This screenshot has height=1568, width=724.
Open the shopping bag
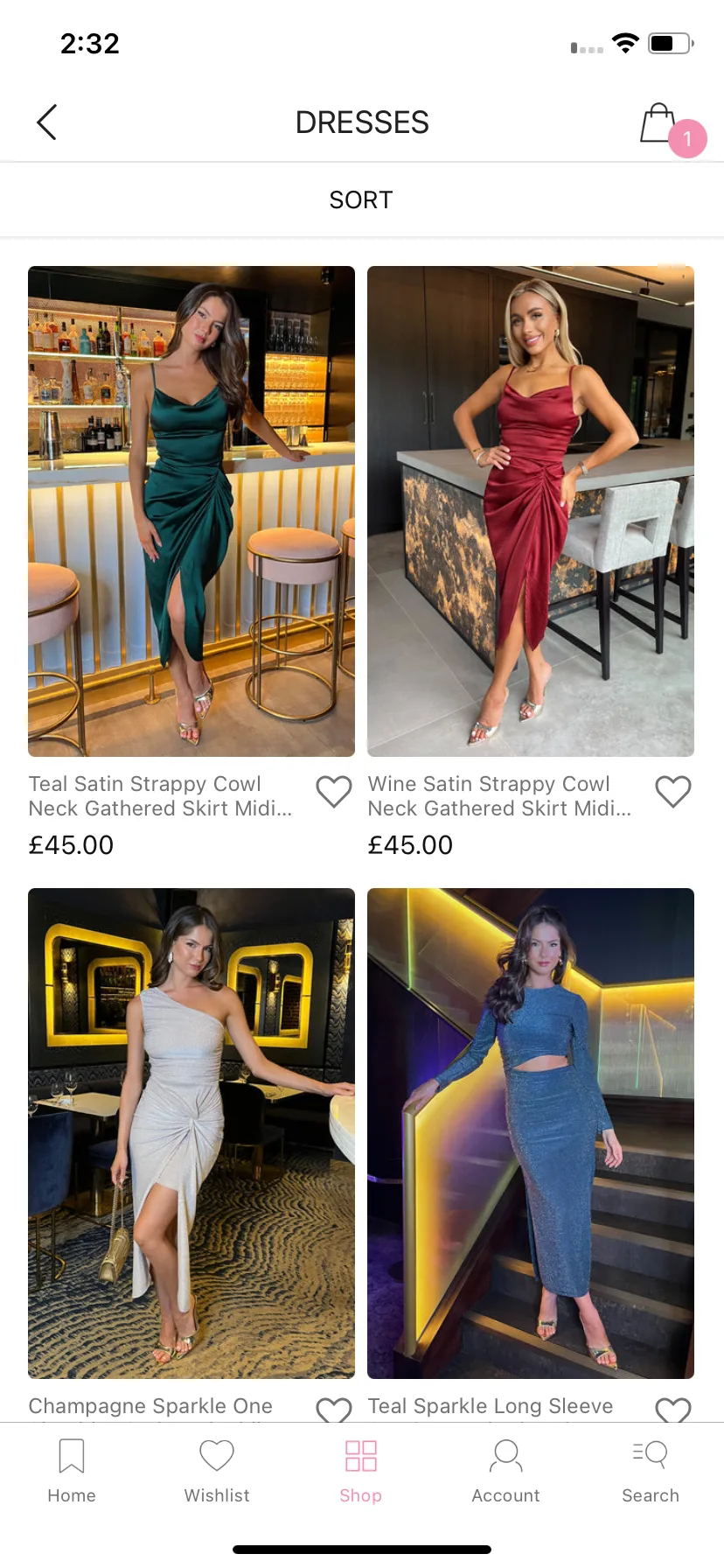tap(661, 124)
